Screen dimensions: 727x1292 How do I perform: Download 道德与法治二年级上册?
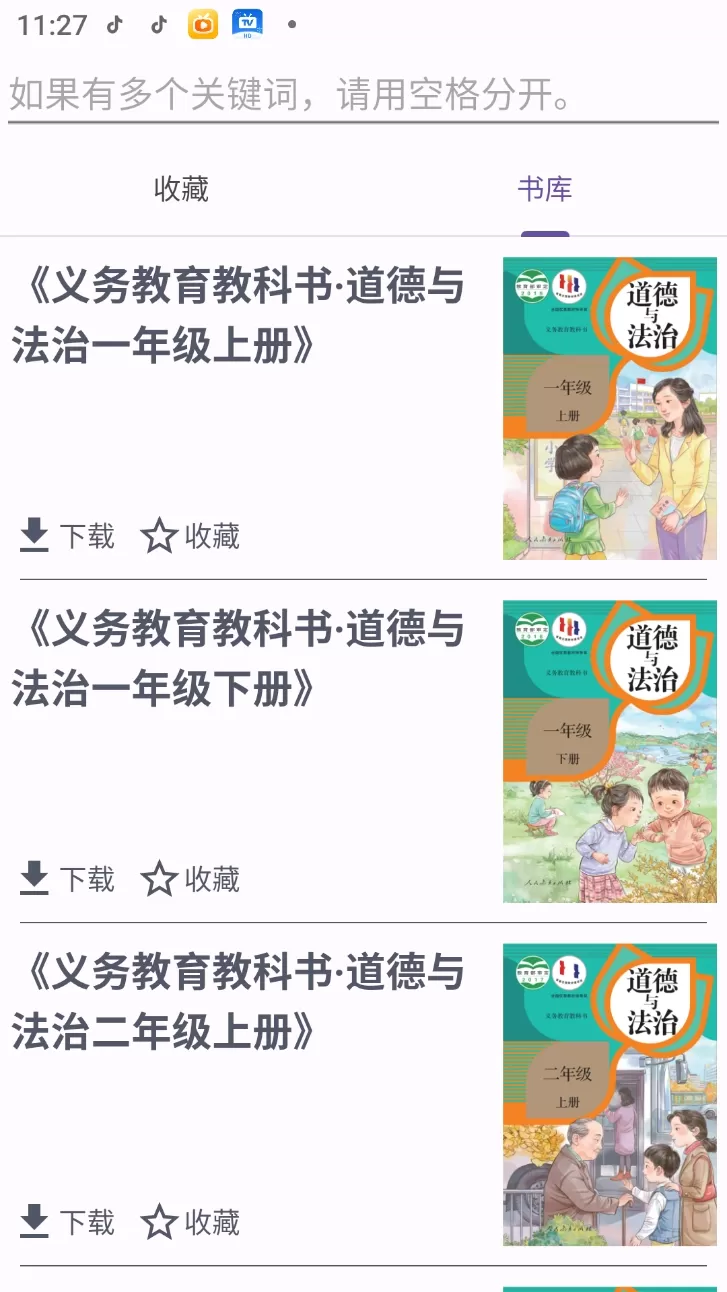(x=67, y=1222)
